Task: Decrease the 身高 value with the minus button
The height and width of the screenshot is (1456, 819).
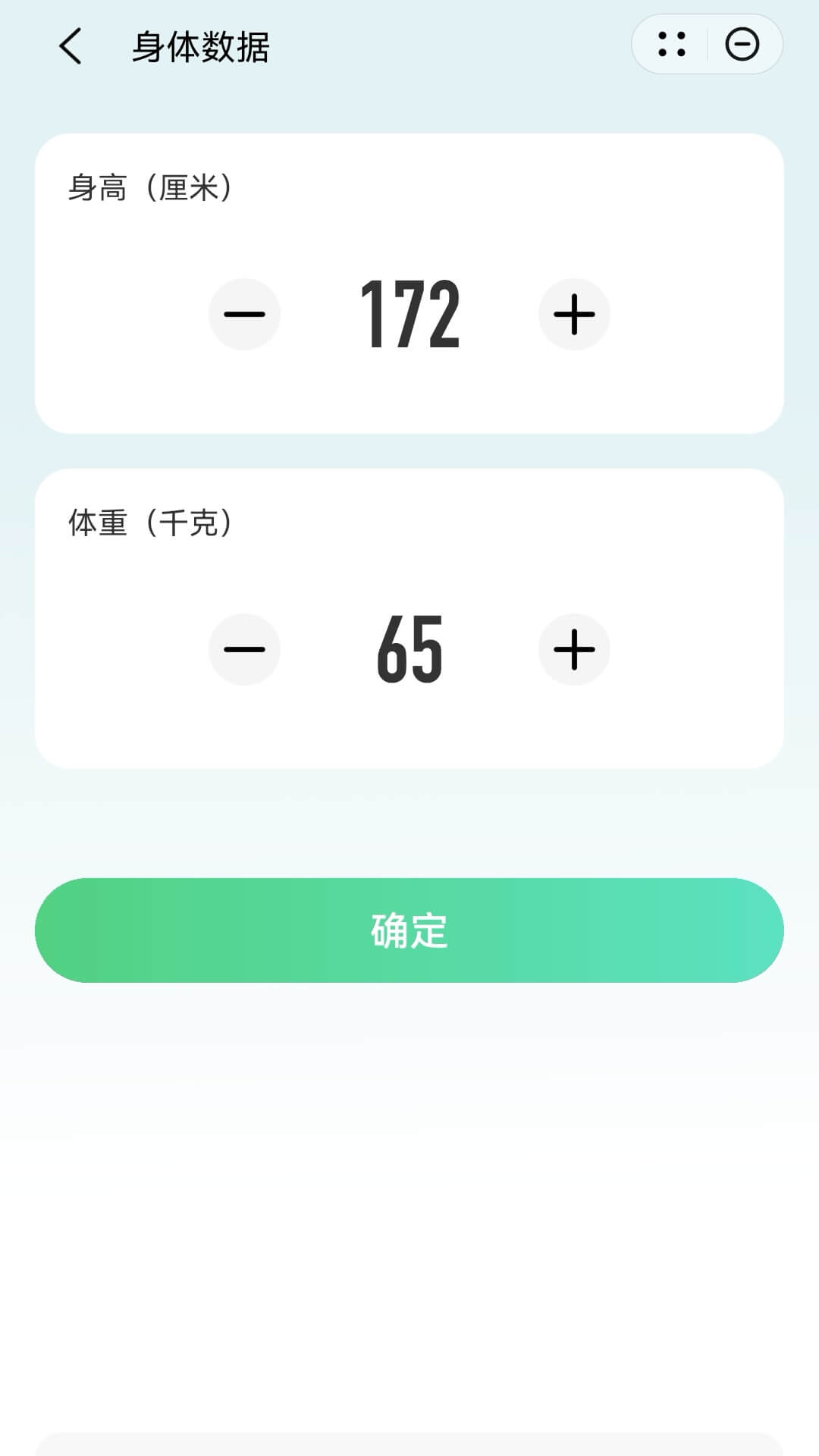Action: 244,314
